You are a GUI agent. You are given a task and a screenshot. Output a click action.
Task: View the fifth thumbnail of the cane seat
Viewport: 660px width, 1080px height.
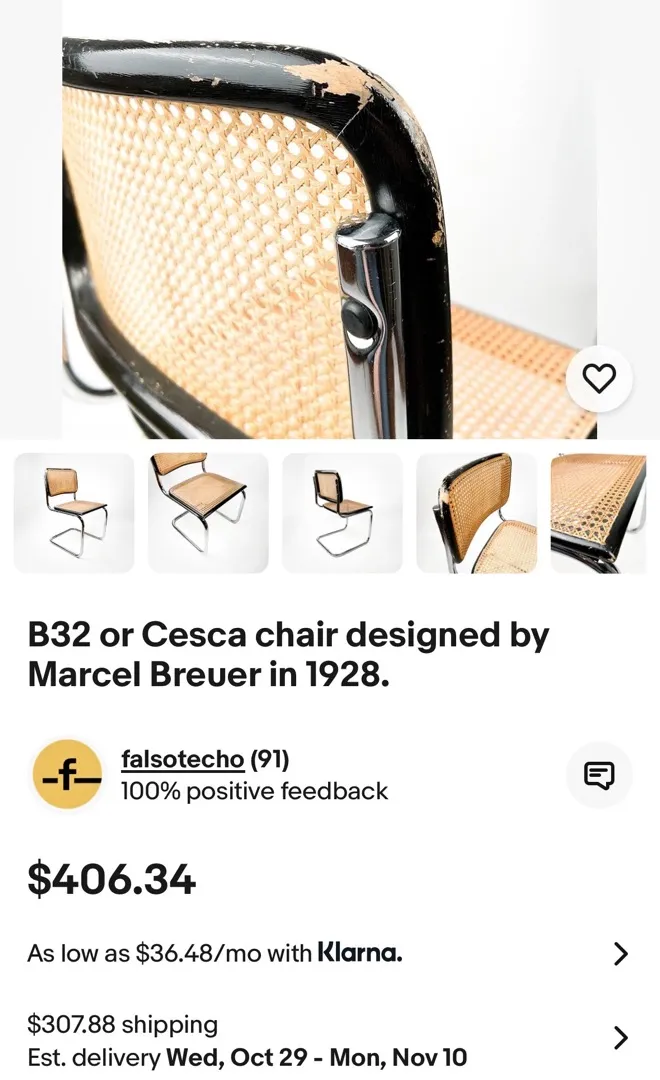point(598,513)
